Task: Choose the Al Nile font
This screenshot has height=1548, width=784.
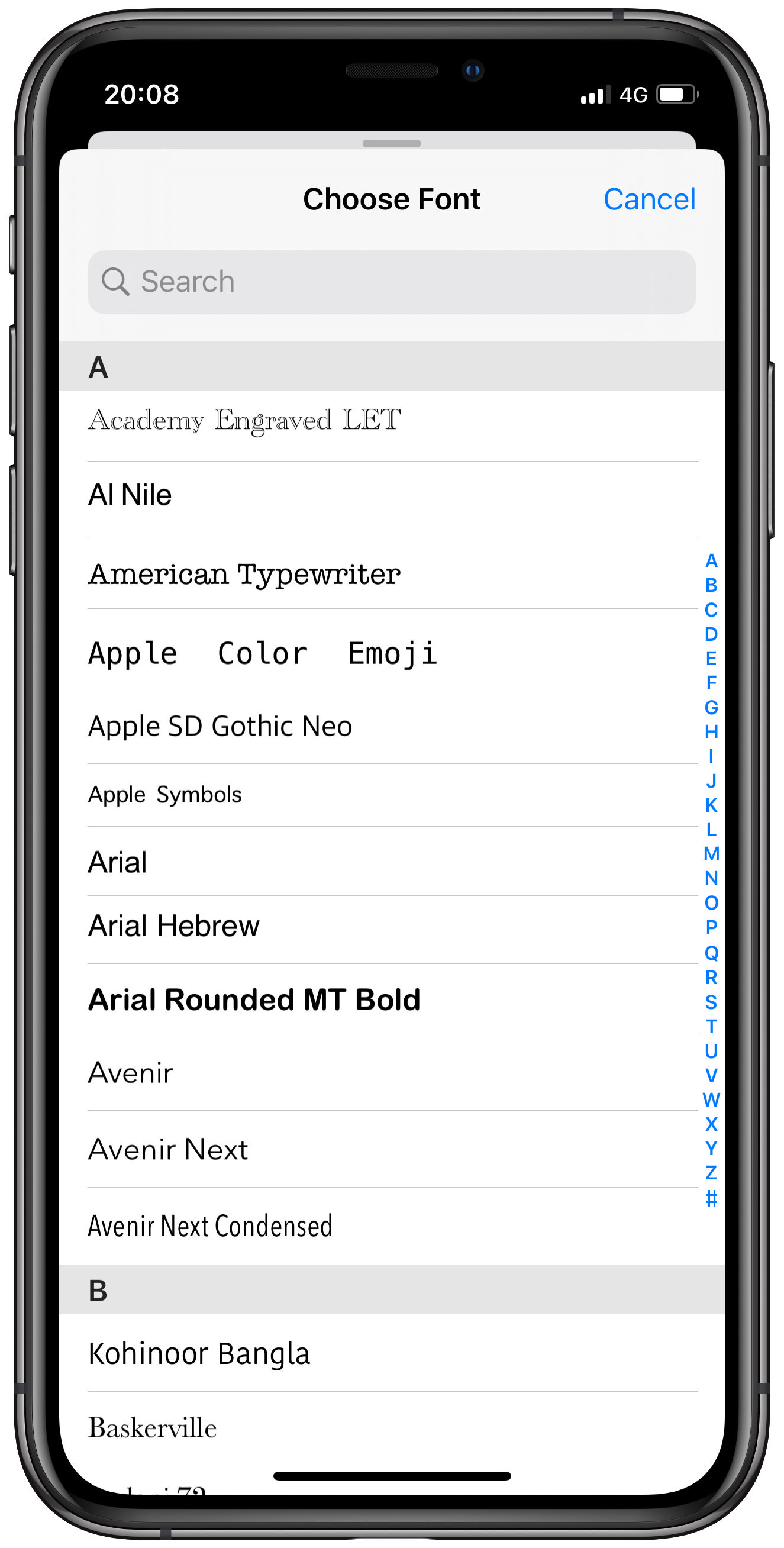Action: click(130, 495)
